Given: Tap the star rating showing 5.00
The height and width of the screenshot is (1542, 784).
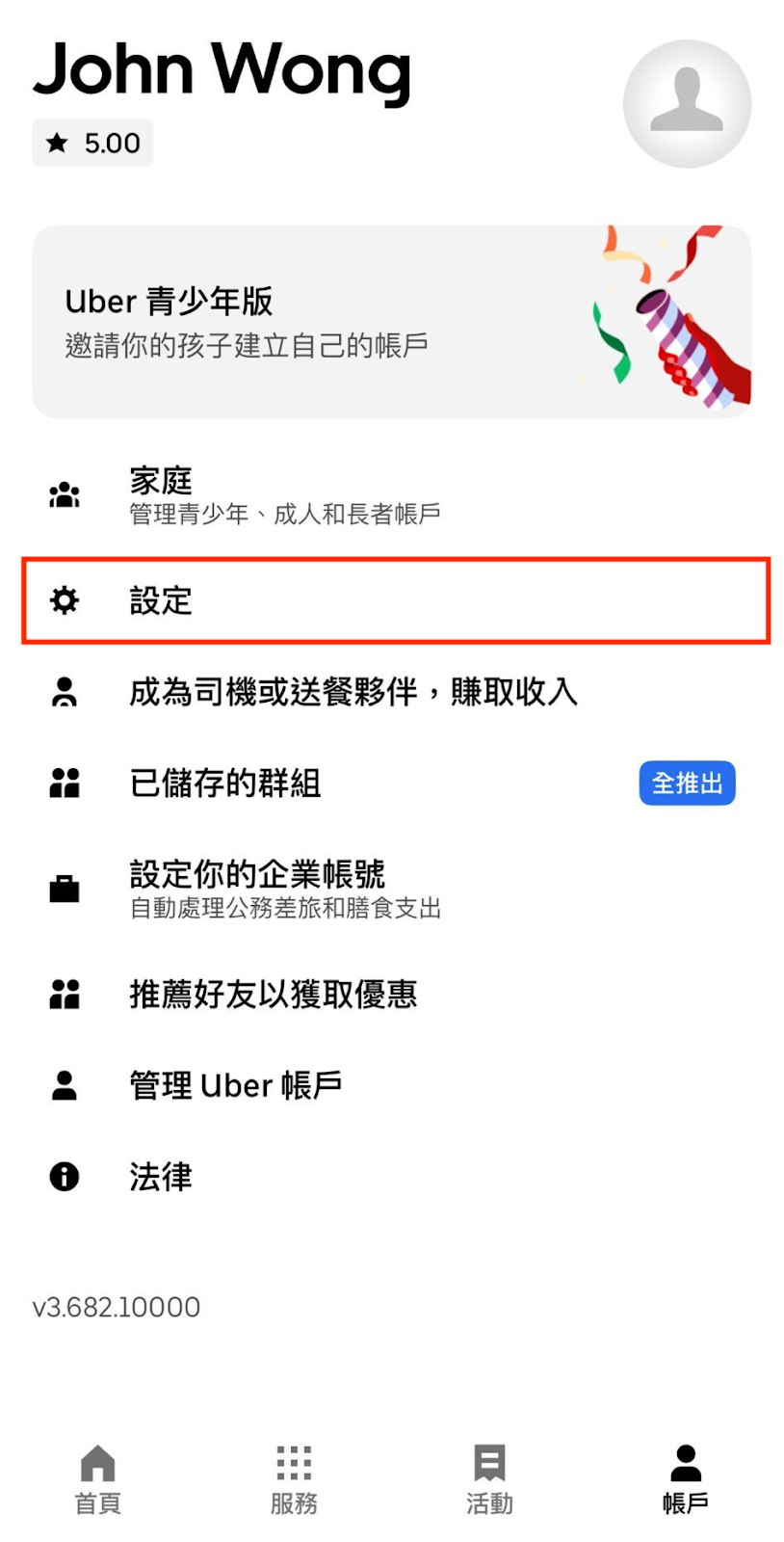Looking at the screenshot, I should 92,143.
